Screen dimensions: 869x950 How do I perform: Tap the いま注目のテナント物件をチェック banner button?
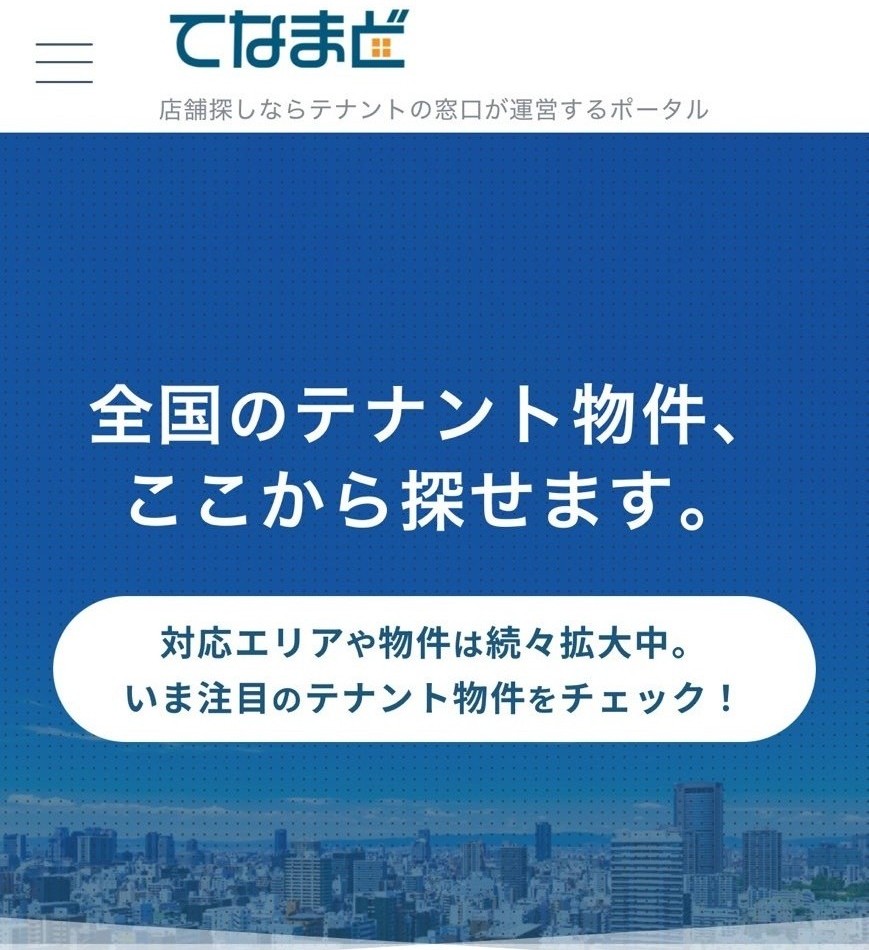point(433,670)
